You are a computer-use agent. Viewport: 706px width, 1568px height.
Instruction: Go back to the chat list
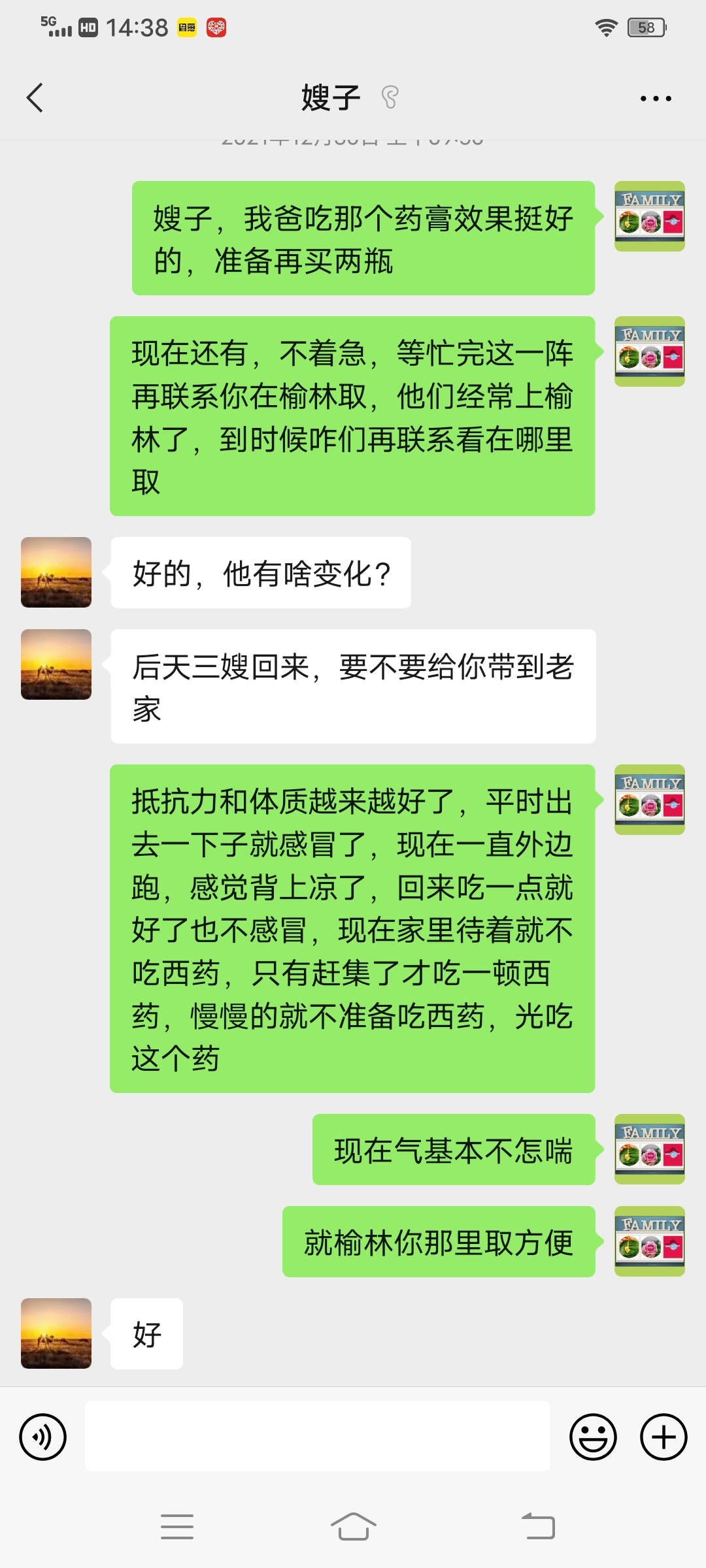tap(35, 98)
